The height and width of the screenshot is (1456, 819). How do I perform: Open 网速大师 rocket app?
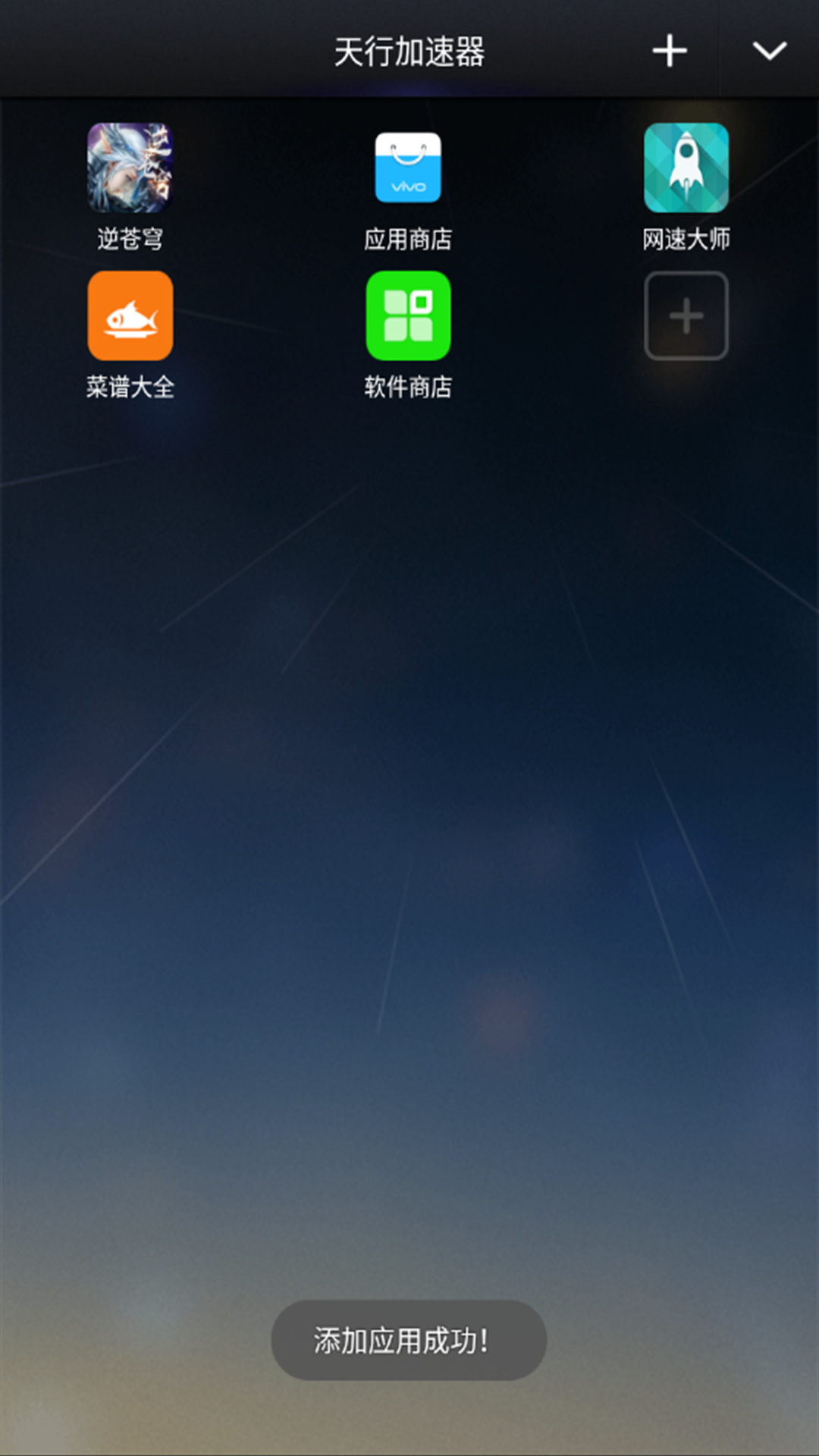[686, 168]
